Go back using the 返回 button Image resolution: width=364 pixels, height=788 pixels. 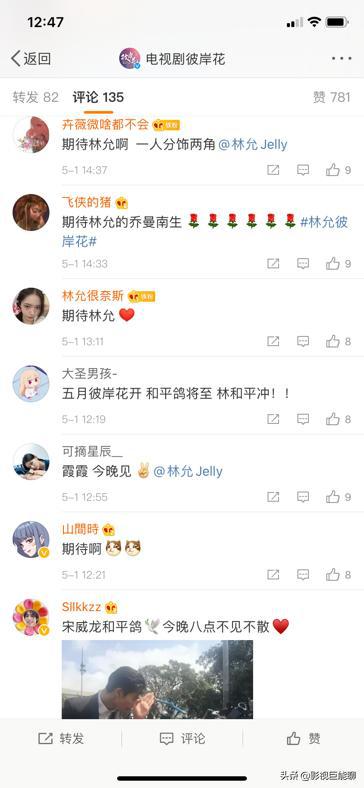coord(31,59)
